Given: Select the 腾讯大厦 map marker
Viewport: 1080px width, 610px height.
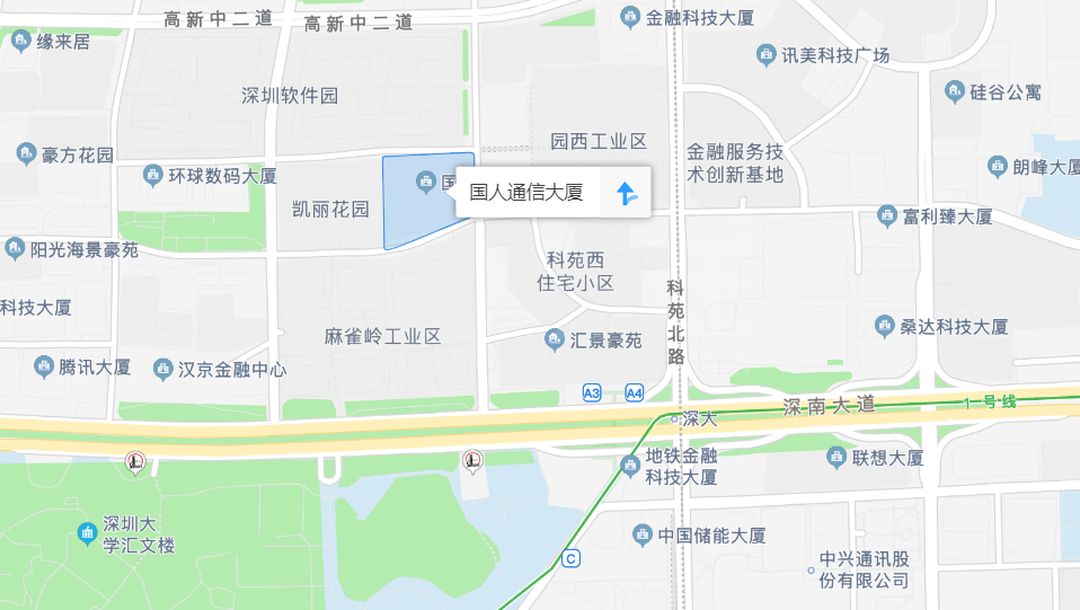Looking at the screenshot, I should pyautogui.click(x=44, y=367).
